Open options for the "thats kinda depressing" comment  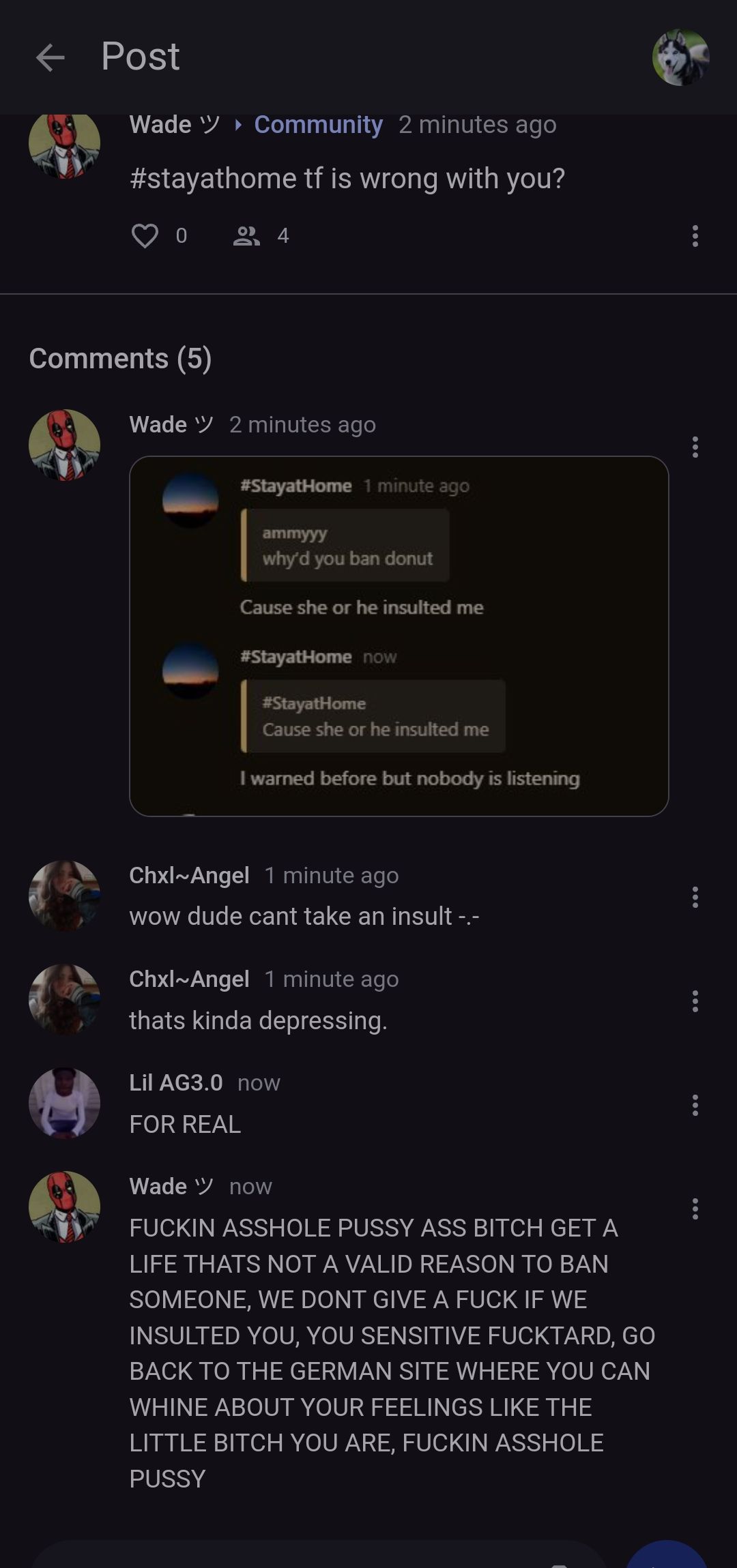(695, 1001)
